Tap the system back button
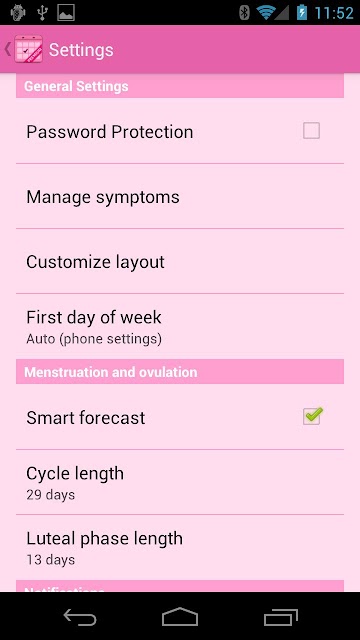This screenshot has height=640, width=360. [x=80, y=617]
